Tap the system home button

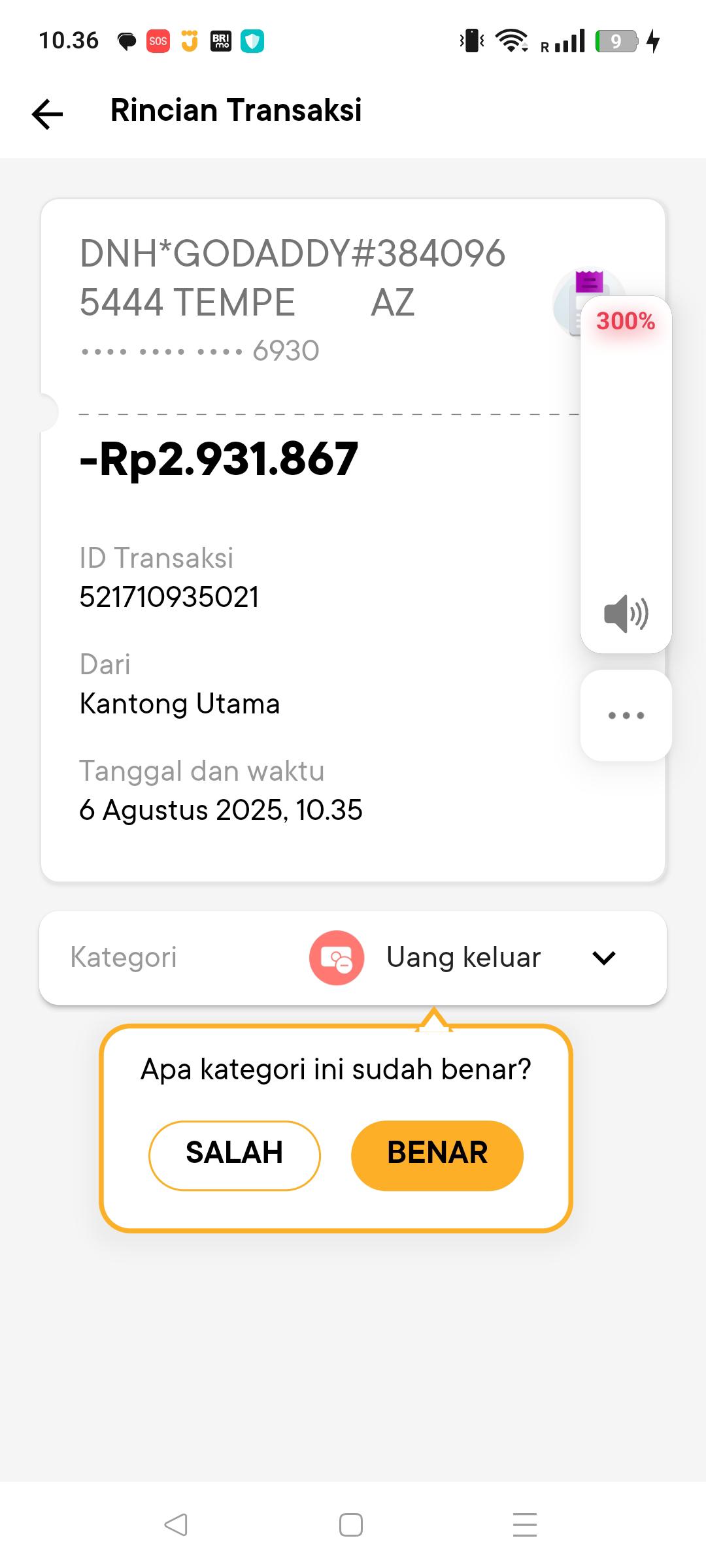(351, 1525)
